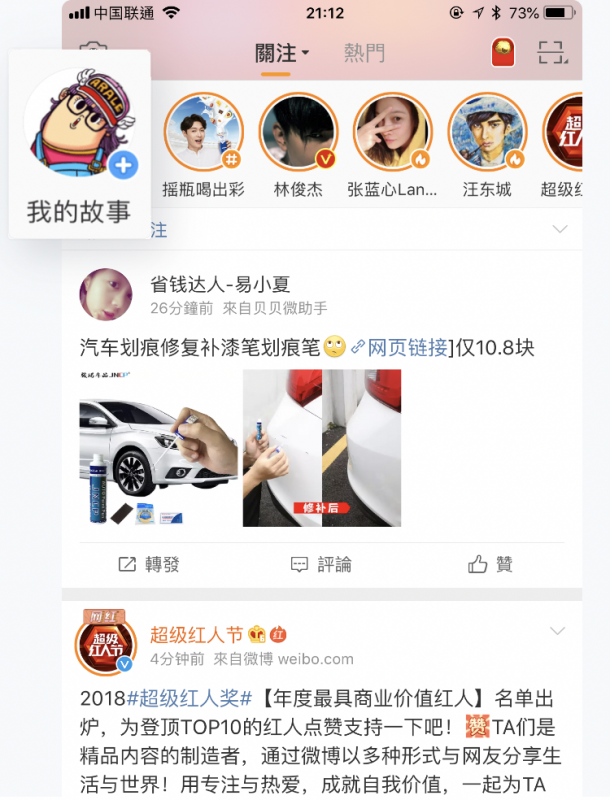View 汪东城's story
610x800 pixels.
pyautogui.click(x=487, y=134)
